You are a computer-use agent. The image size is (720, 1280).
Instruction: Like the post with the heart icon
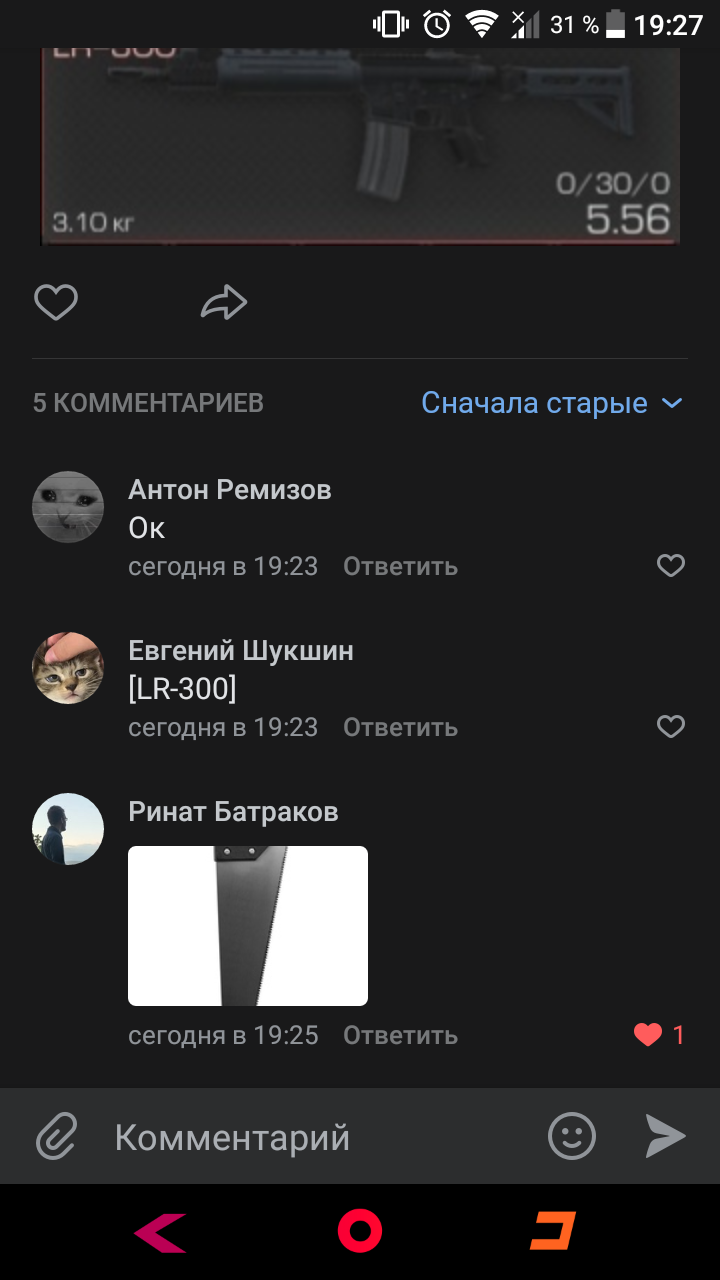coord(56,302)
